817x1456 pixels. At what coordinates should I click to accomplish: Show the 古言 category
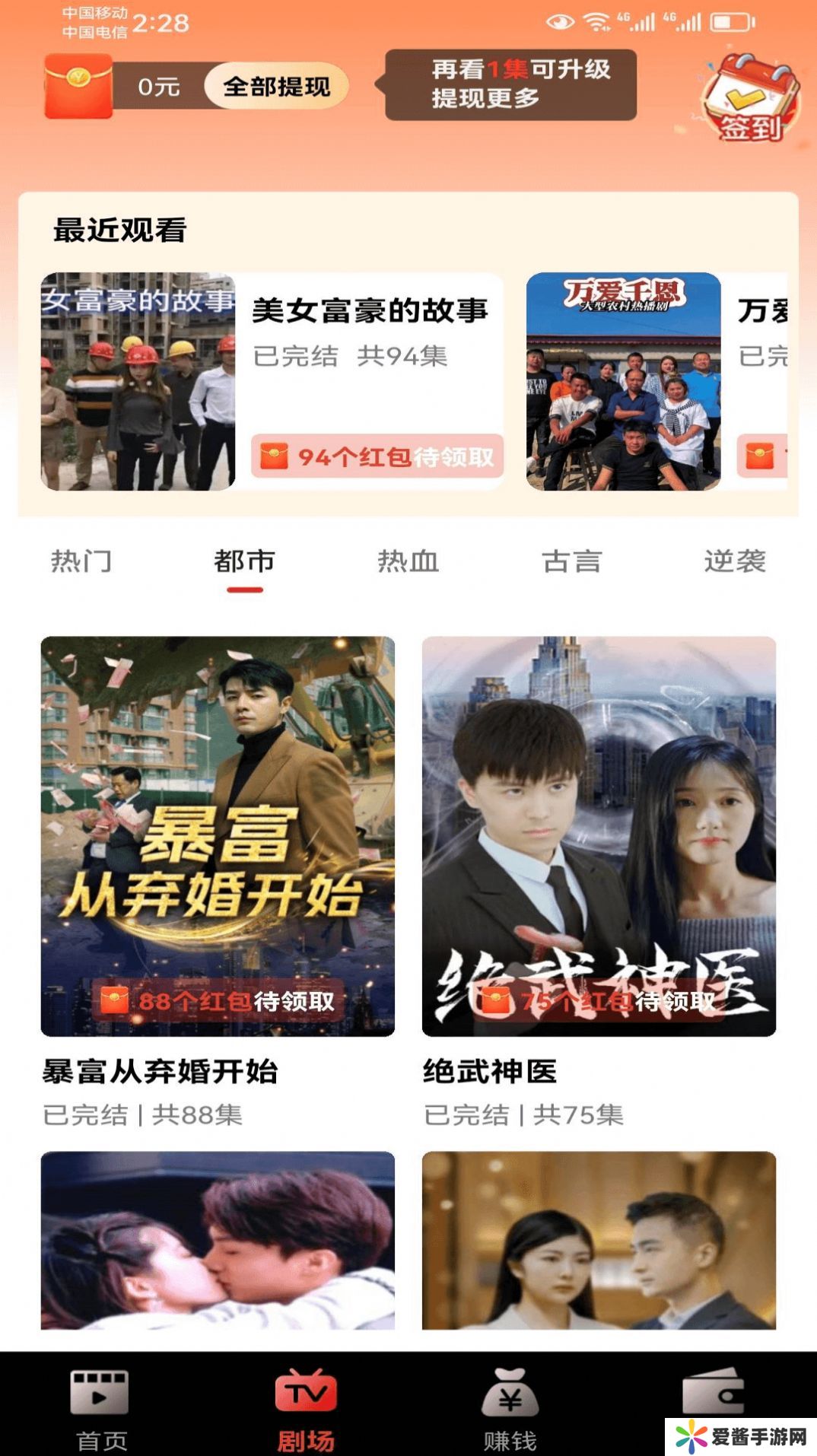[572, 561]
